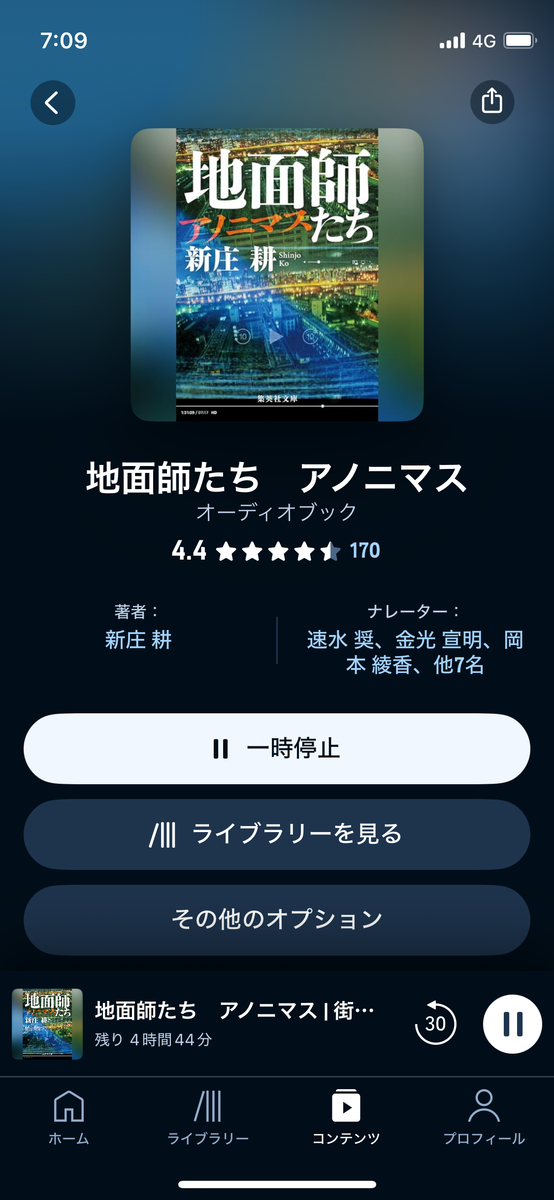Tap ライブラリーを見る button

pos(277,834)
